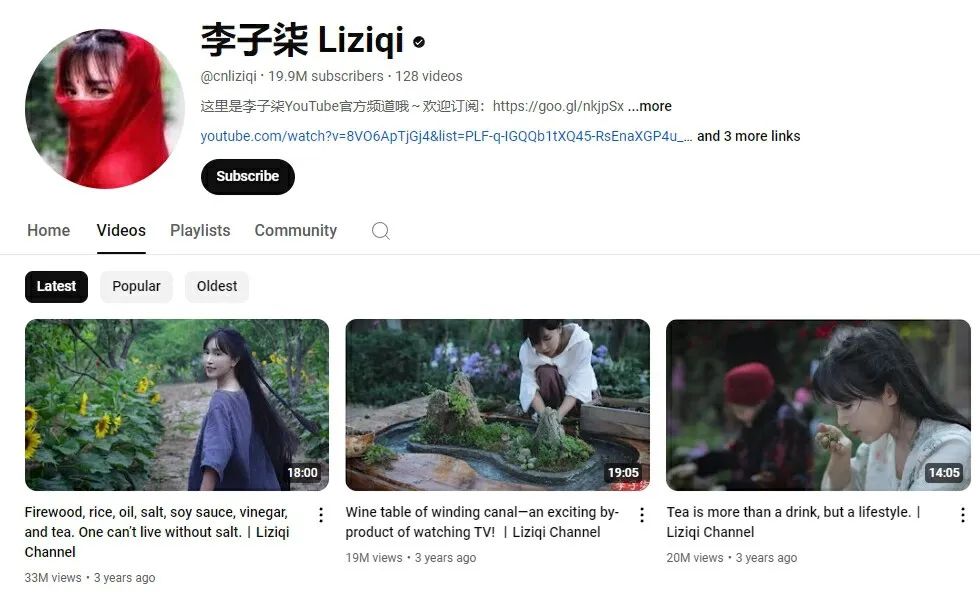This screenshot has width=980, height=605.
Task: Go to the Community tab
Action: pos(295,230)
